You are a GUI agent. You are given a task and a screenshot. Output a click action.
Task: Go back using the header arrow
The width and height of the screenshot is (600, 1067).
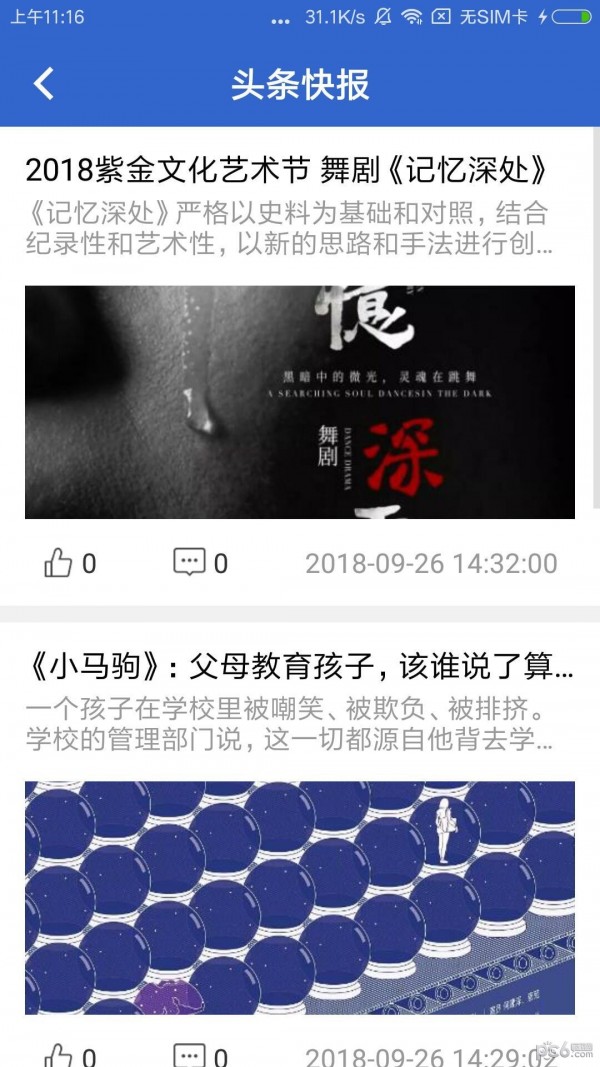tap(44, 84)
